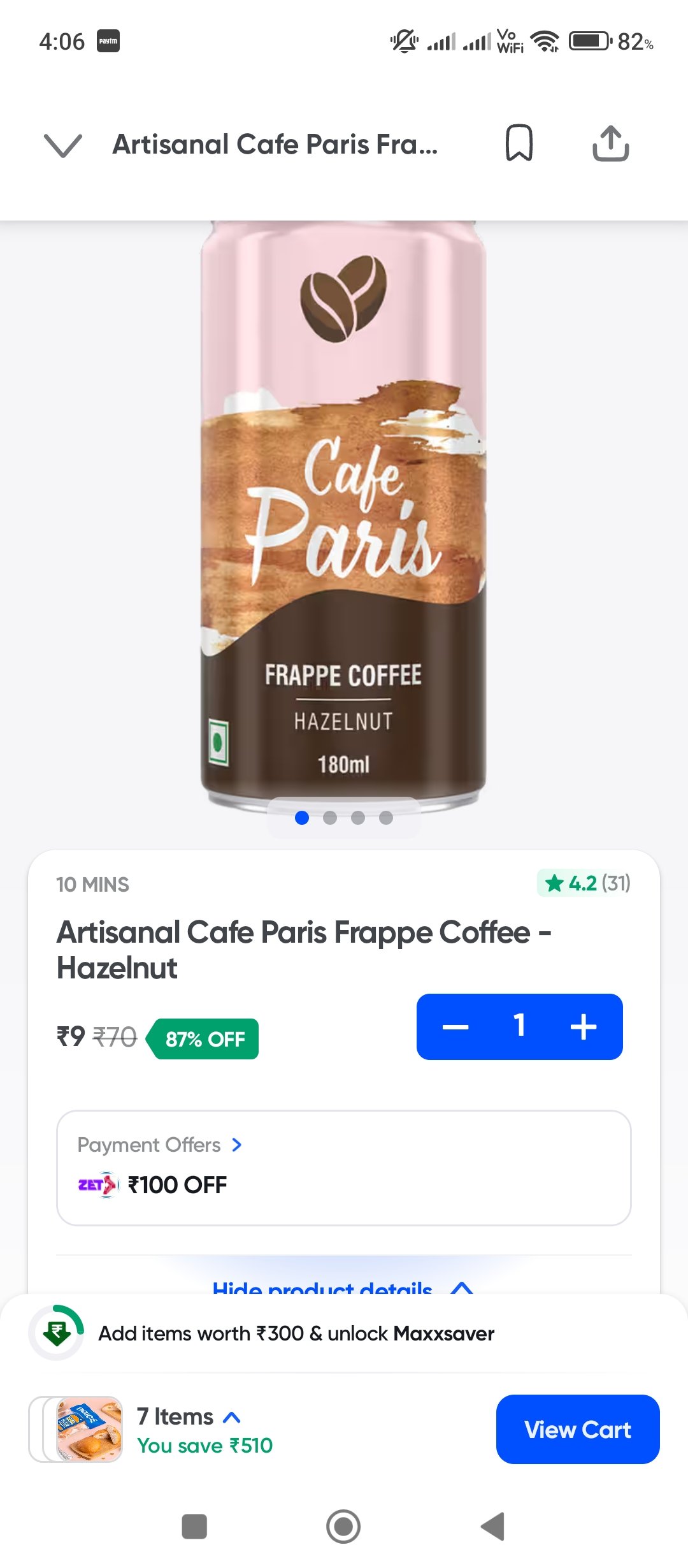The width and height of the screenshot is (688, 1568).
Task: Bookmark this Cafe Paris product
Action: pyautogui.click(x=519, y=143)
